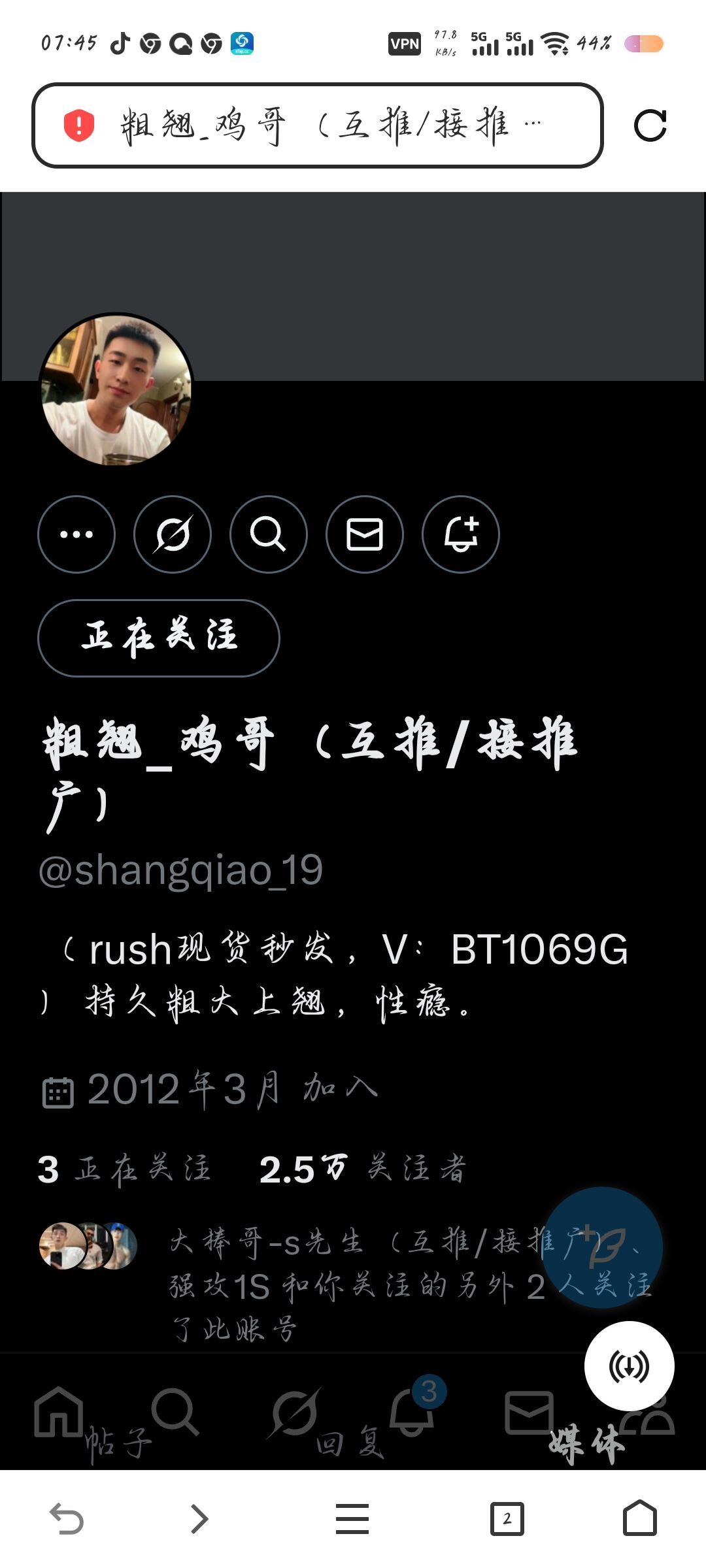Search this profile's posts
The image size is (706, 1568).
pos(269,534)
